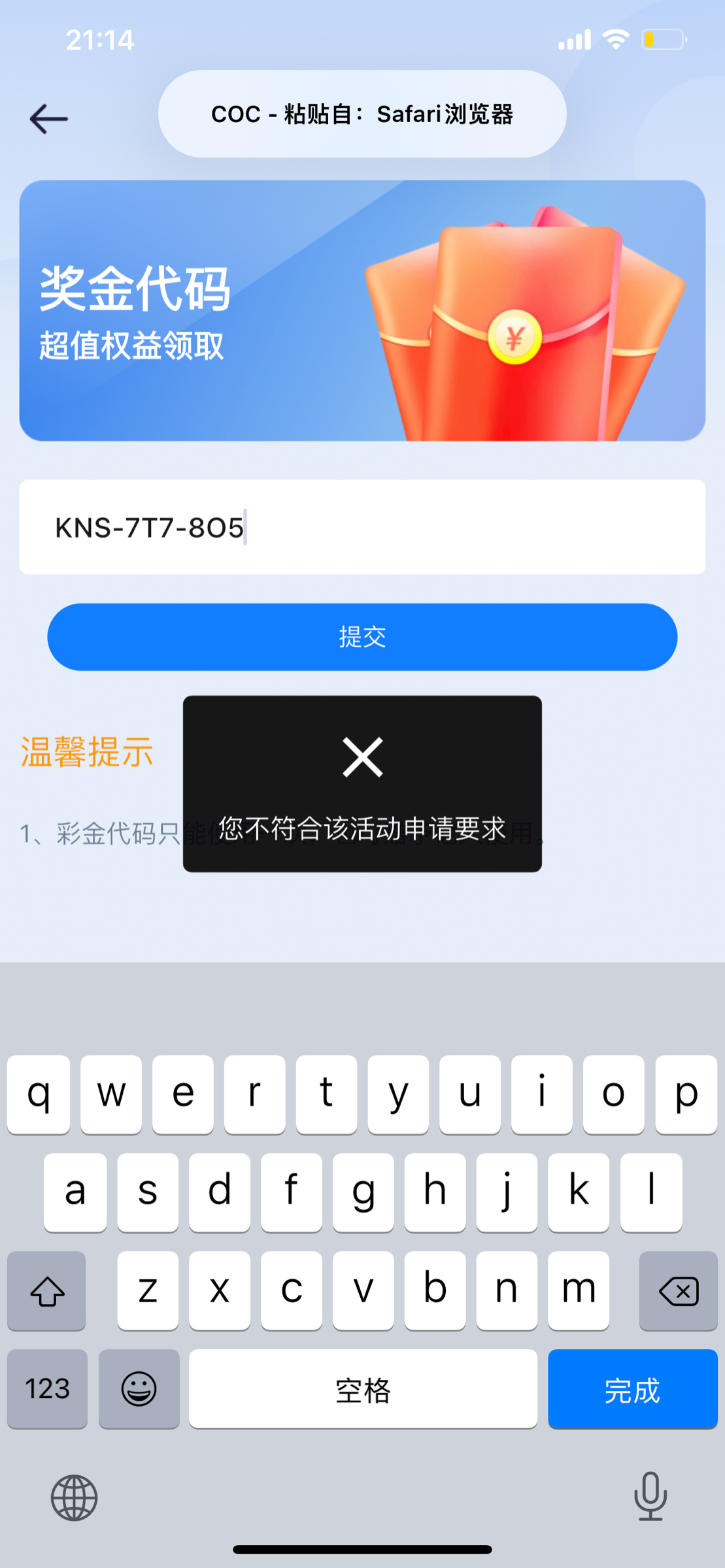Start dictation with the microphone
The width and height of the screenshot is (725, 1568).
click(650, 1496)
